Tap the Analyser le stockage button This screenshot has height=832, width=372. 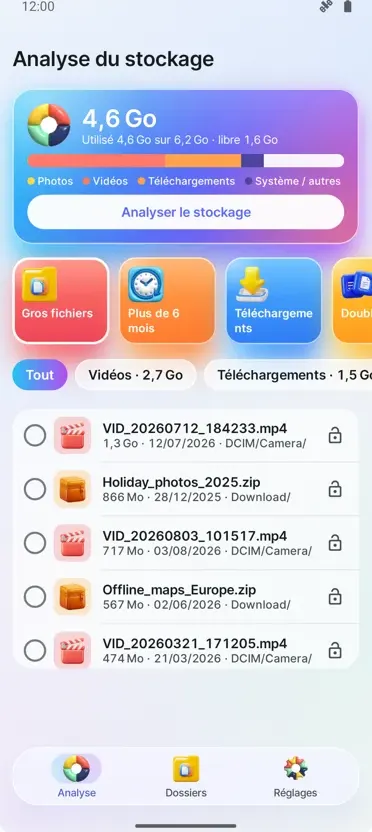point(186,212)
